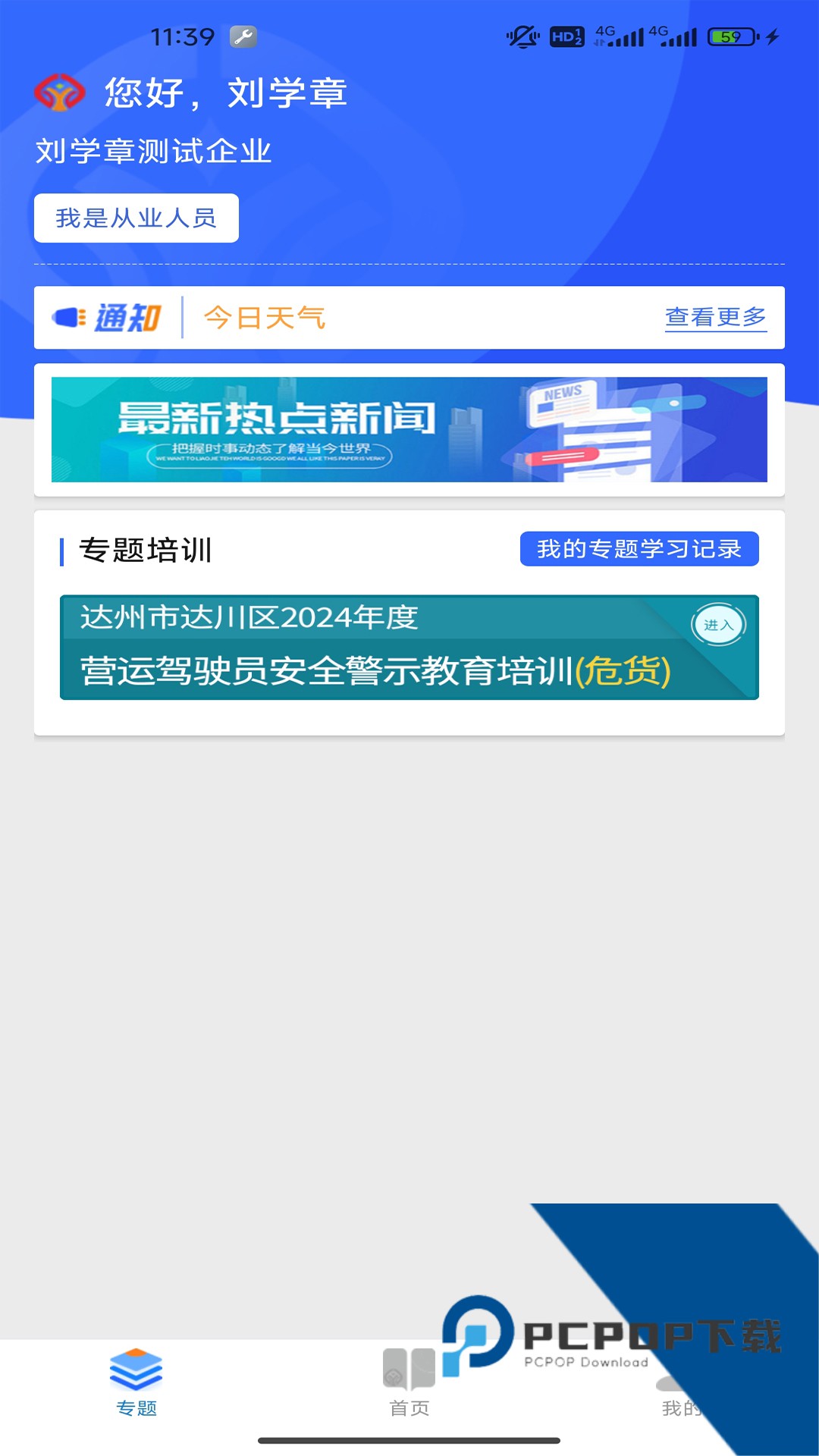
Task: Tap the greeting 您好，刘学章
Action: point(225,93)
